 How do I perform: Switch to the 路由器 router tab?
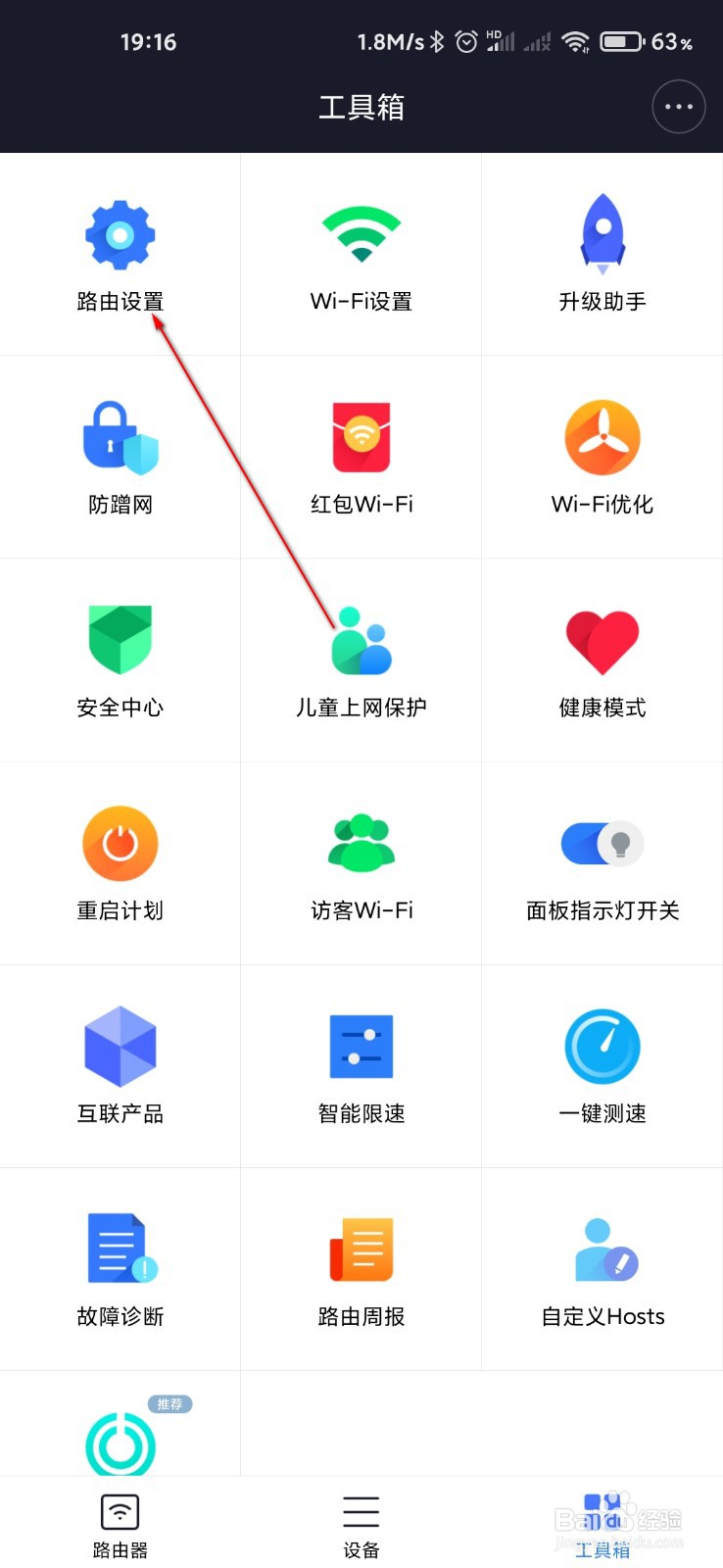click(x=120, y=1524)
